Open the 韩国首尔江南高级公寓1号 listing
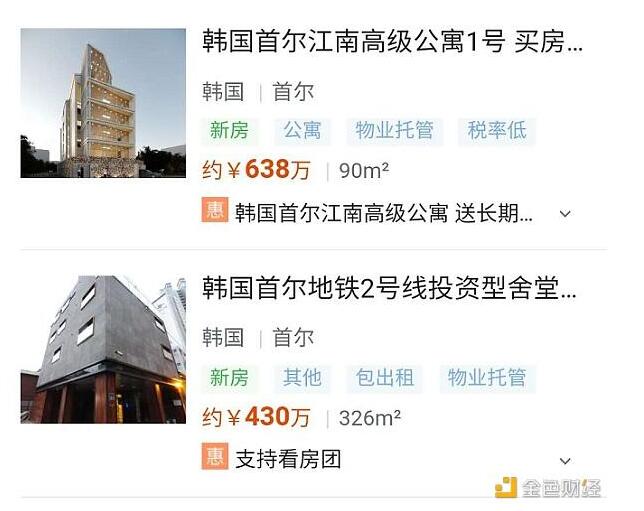 tap(391, 44)
